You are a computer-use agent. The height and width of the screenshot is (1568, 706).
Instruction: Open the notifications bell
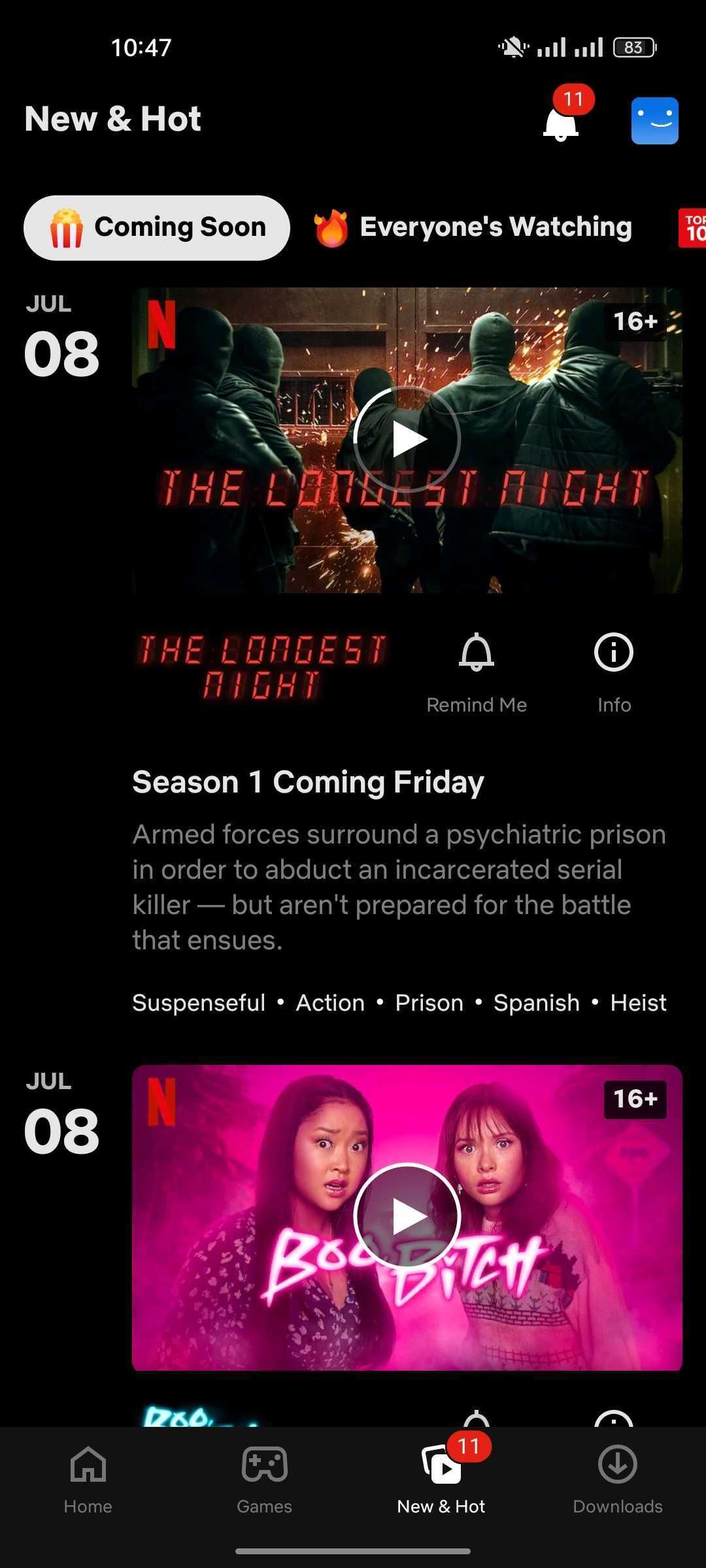coord(561,121)
